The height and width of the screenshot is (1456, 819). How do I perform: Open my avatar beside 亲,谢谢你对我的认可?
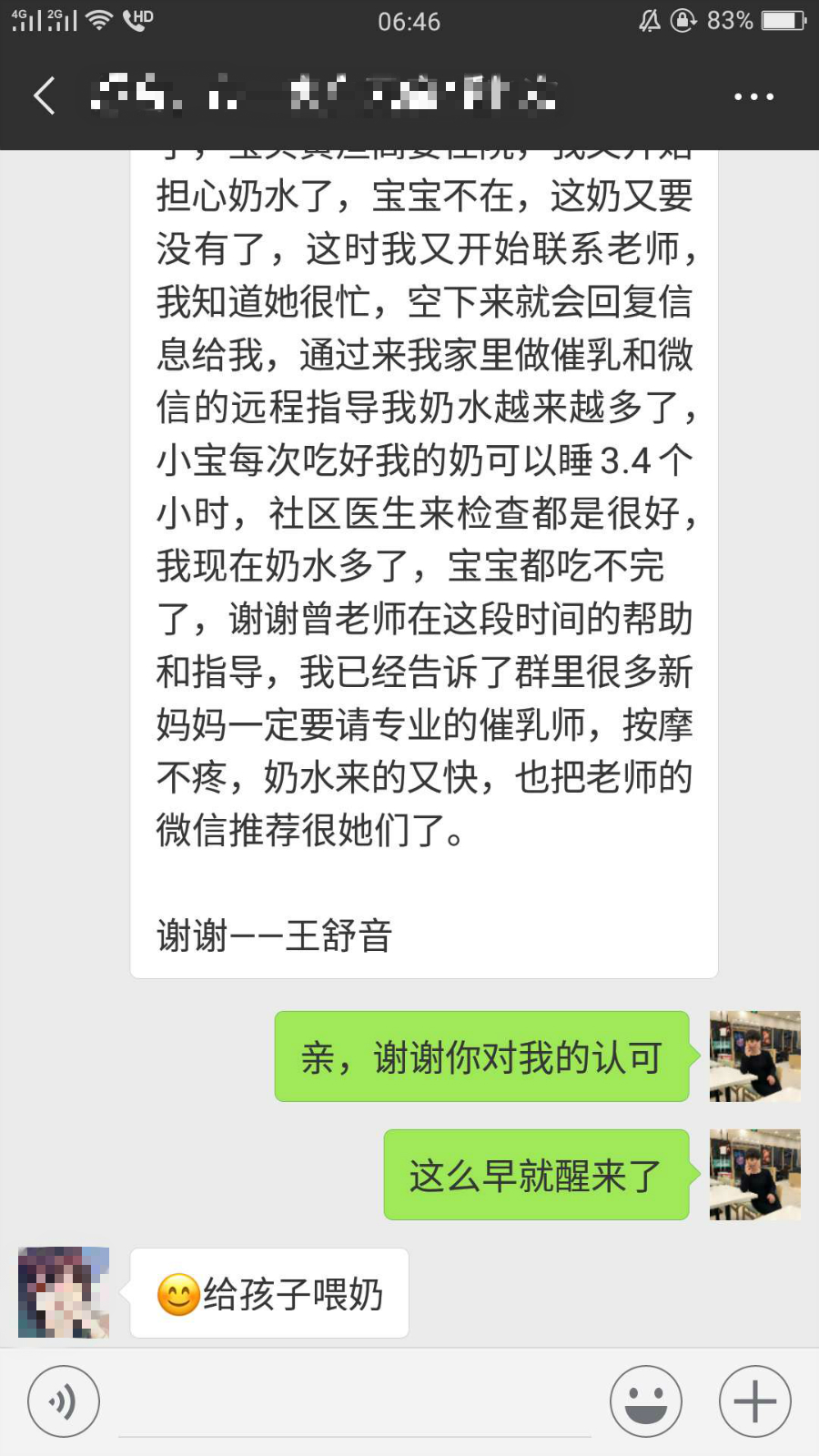[x=755, y=1056]
